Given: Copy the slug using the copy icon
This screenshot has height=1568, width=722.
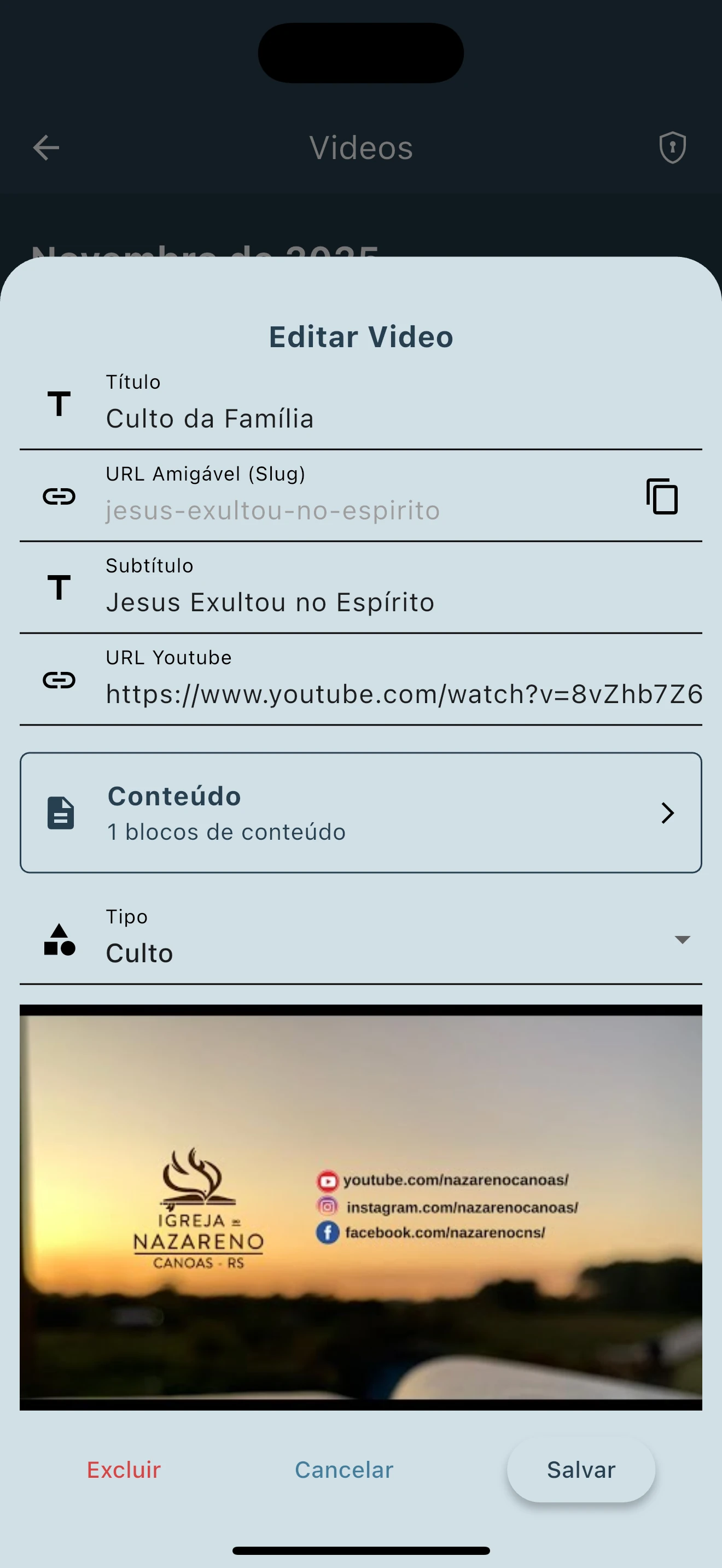Looking at the screenshot, I should pyautogui.click(x=661, y=496).
